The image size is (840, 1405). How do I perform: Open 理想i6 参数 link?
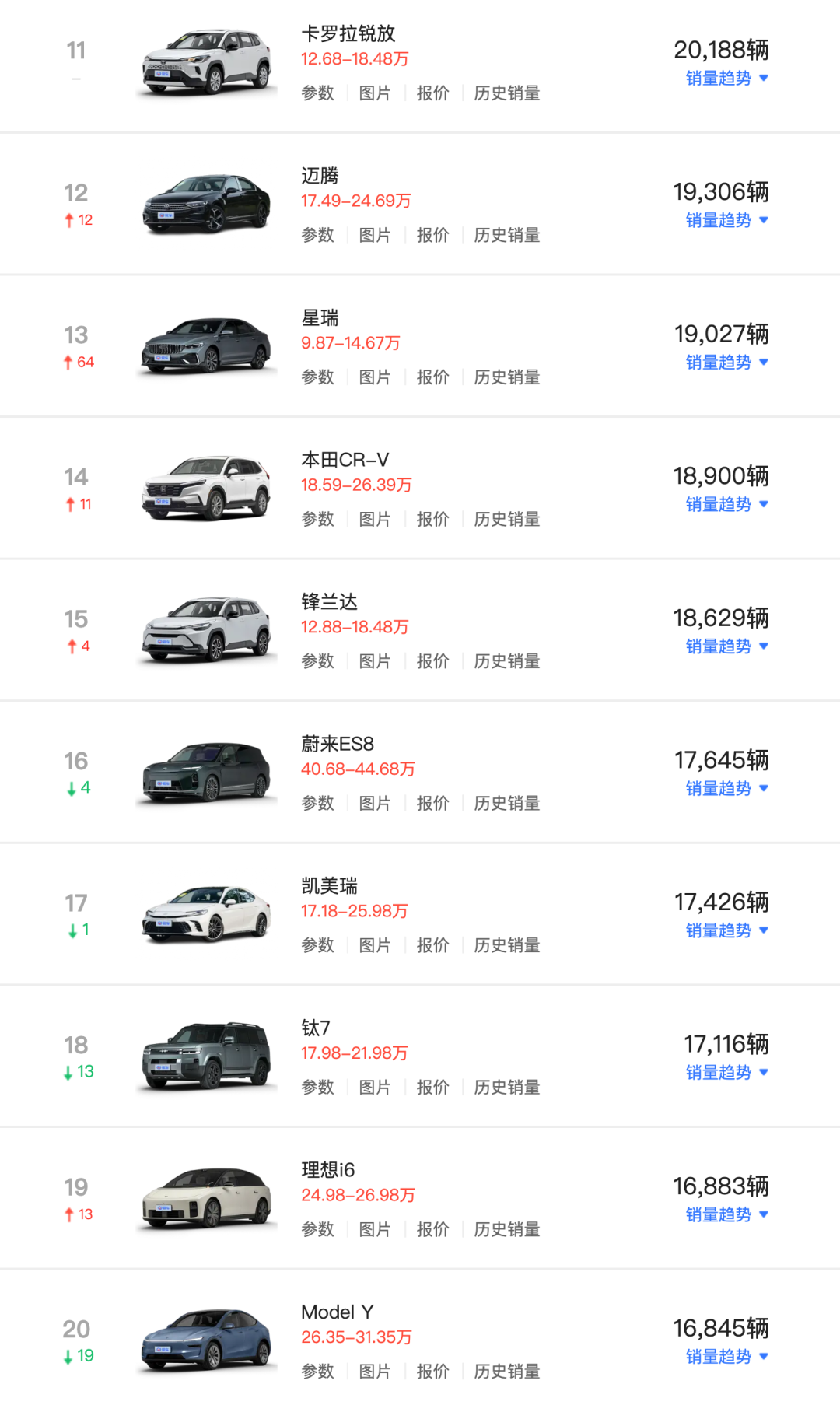pos(317,1229)
